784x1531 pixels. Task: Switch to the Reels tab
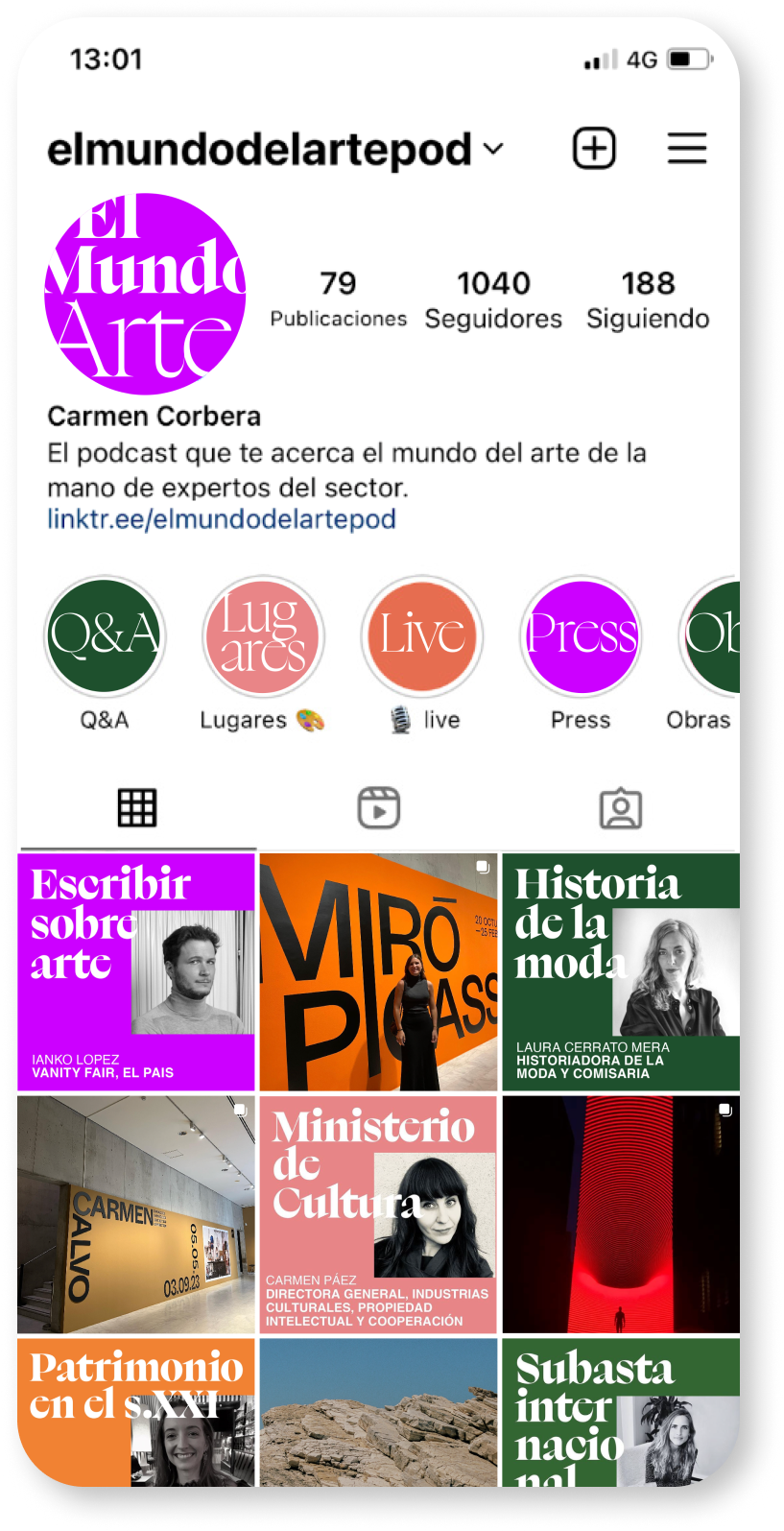pos(379,808)
